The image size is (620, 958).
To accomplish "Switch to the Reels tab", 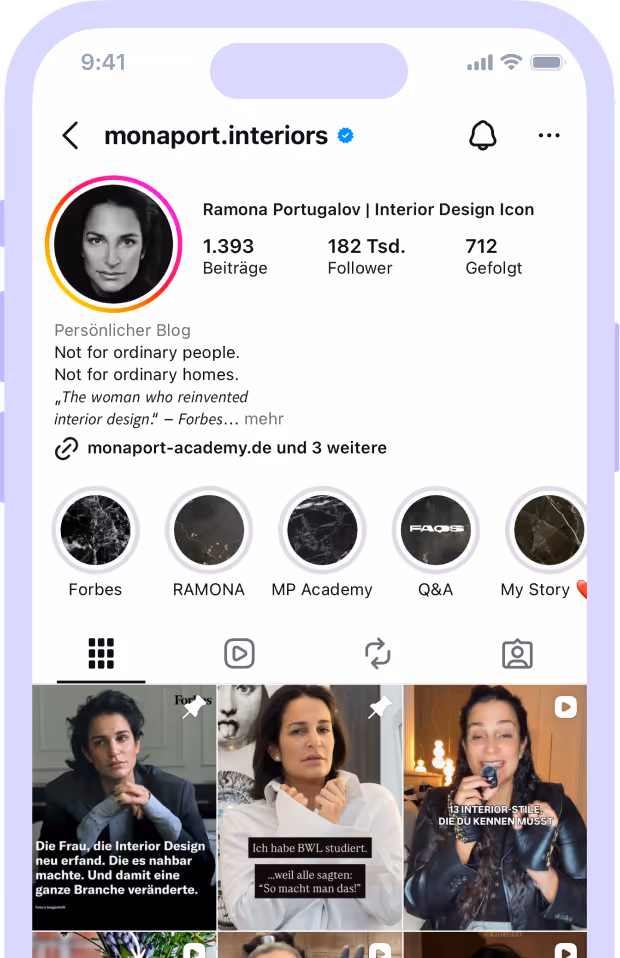I will 239,654.
